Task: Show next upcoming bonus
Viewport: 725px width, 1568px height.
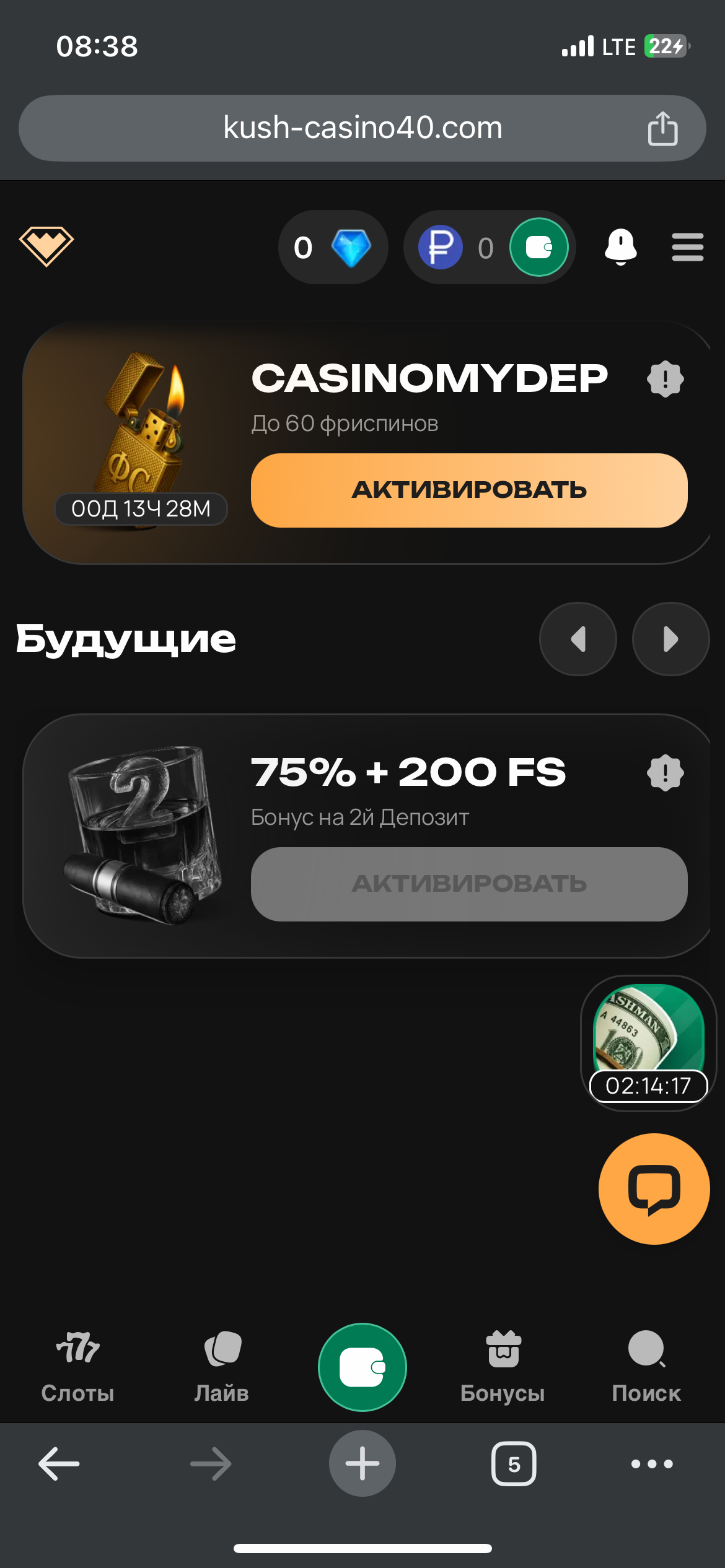Action: (x=670, y=639)
